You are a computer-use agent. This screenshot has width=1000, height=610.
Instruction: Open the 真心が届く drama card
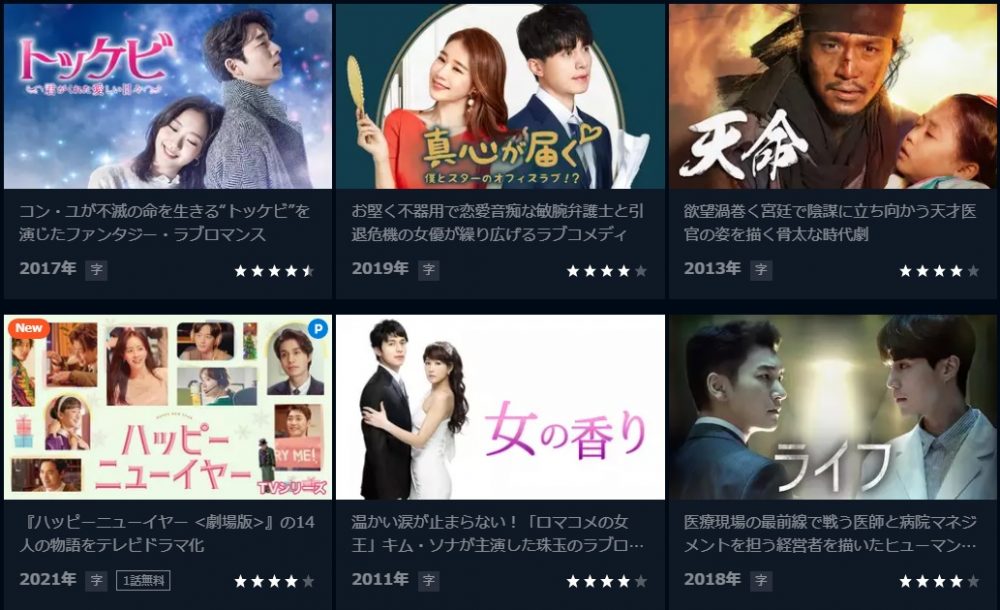point(500,97)
